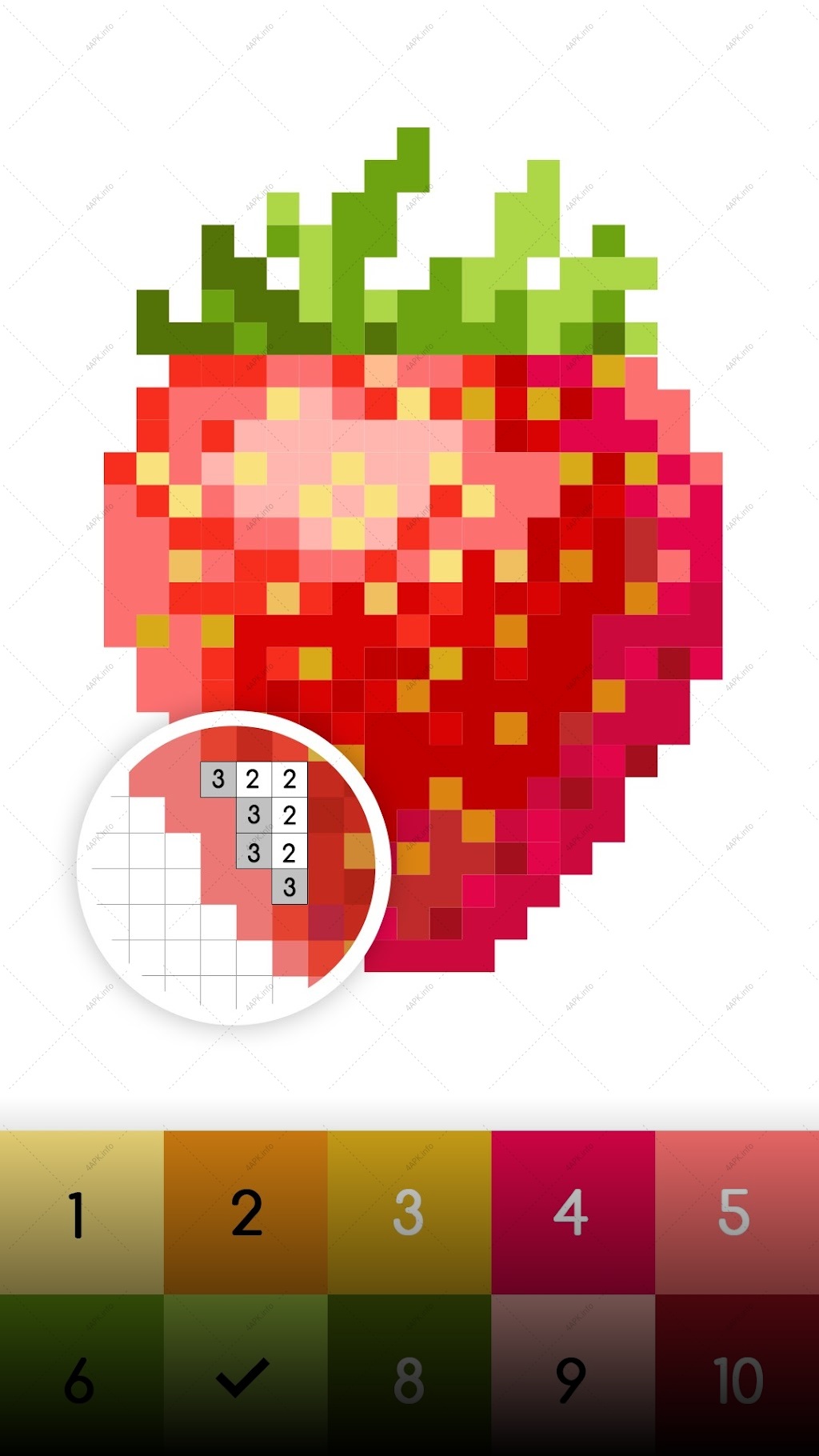Select color swatch number 8
The width and height of the screenshot is (819, 1456).
(x=409, y=1375)
